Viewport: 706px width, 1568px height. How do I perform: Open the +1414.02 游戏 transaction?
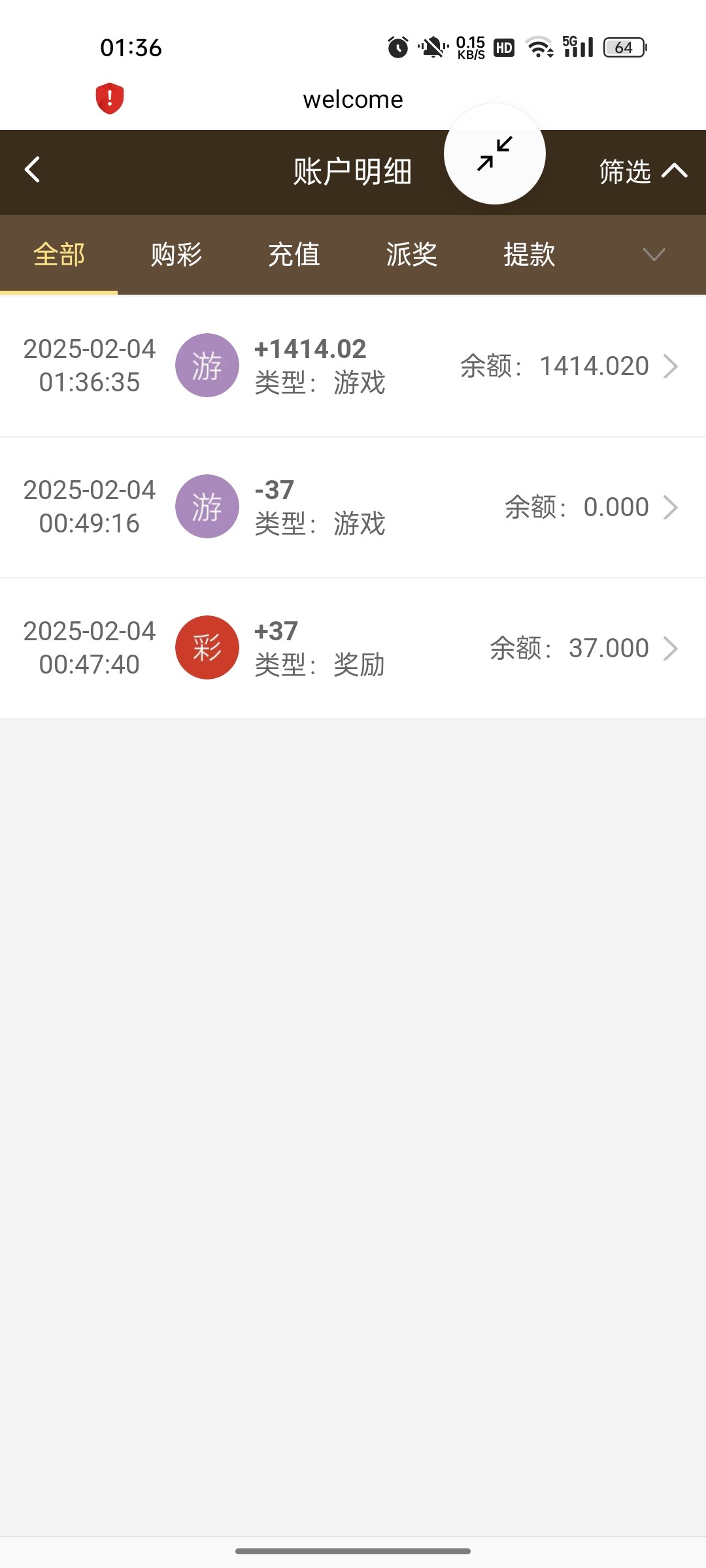353,366
